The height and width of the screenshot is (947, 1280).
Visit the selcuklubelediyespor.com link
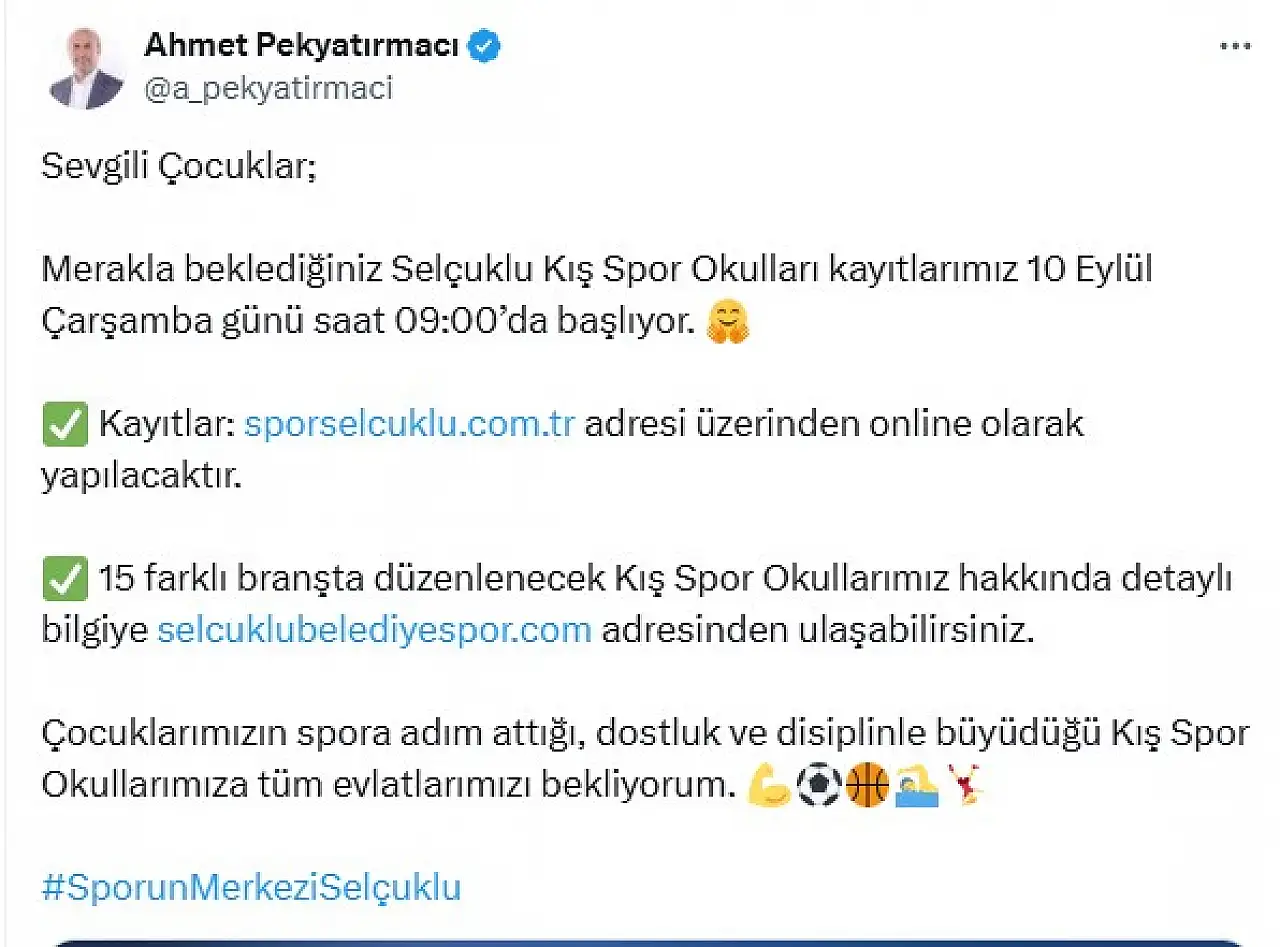pyautogui.click(x=374, y=630)
